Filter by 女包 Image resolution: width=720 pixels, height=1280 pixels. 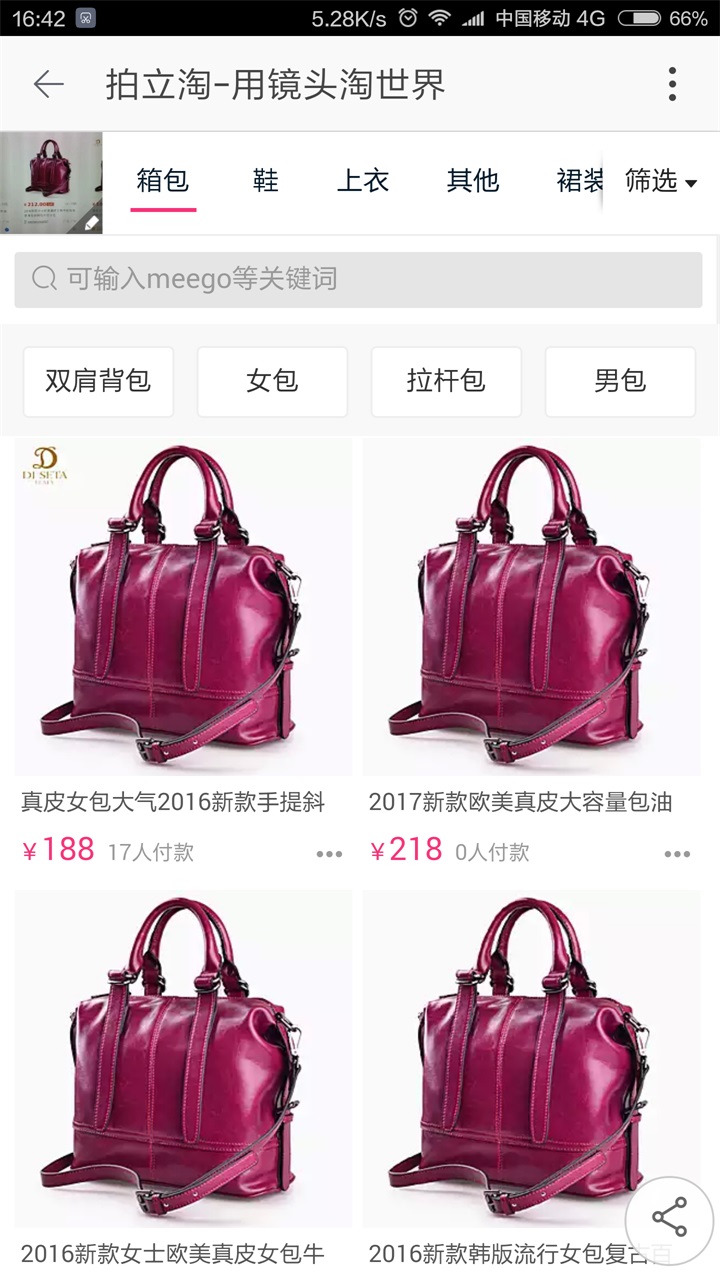(x=272, y=381)
